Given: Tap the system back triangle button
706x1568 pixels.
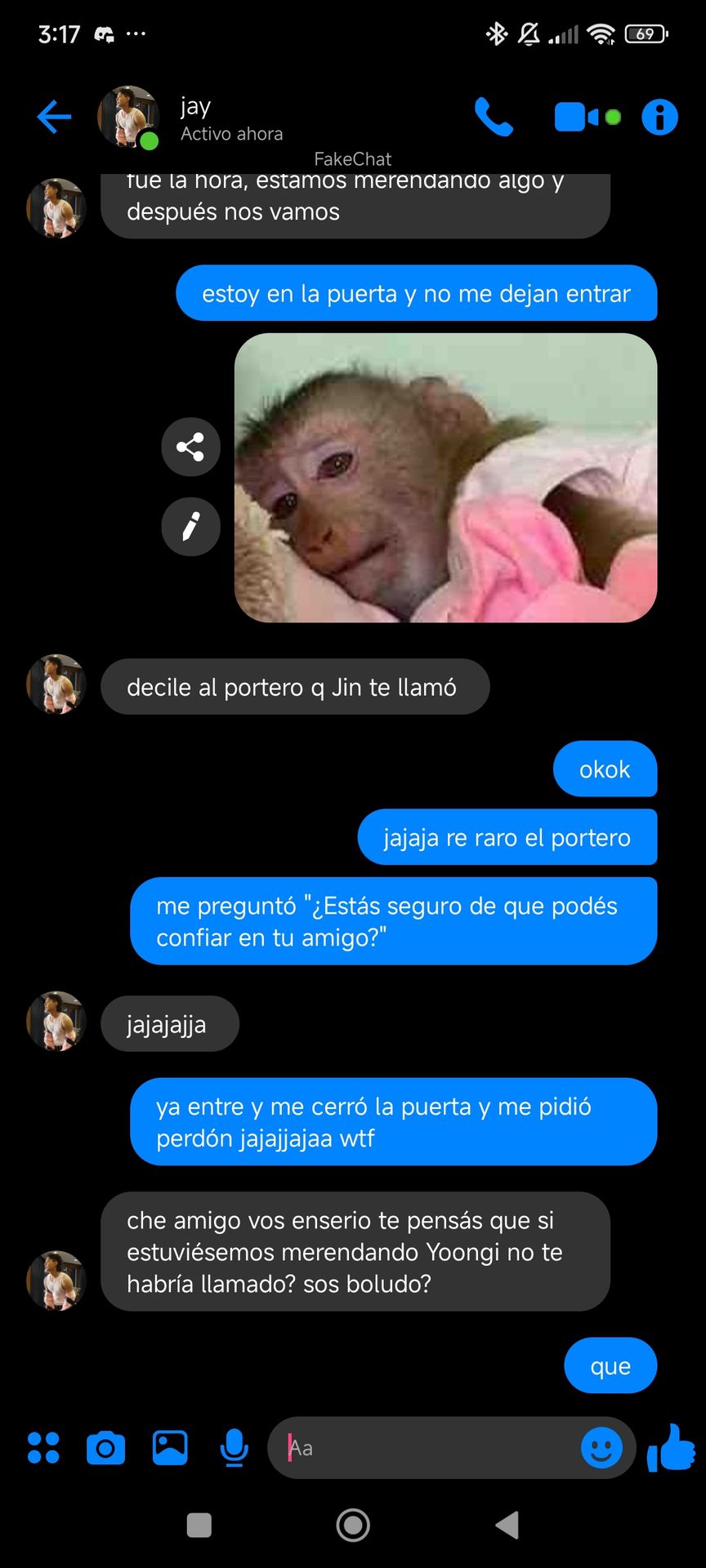Looking at the screenshot, I should pyautogui.click(x=507, y=1525).
